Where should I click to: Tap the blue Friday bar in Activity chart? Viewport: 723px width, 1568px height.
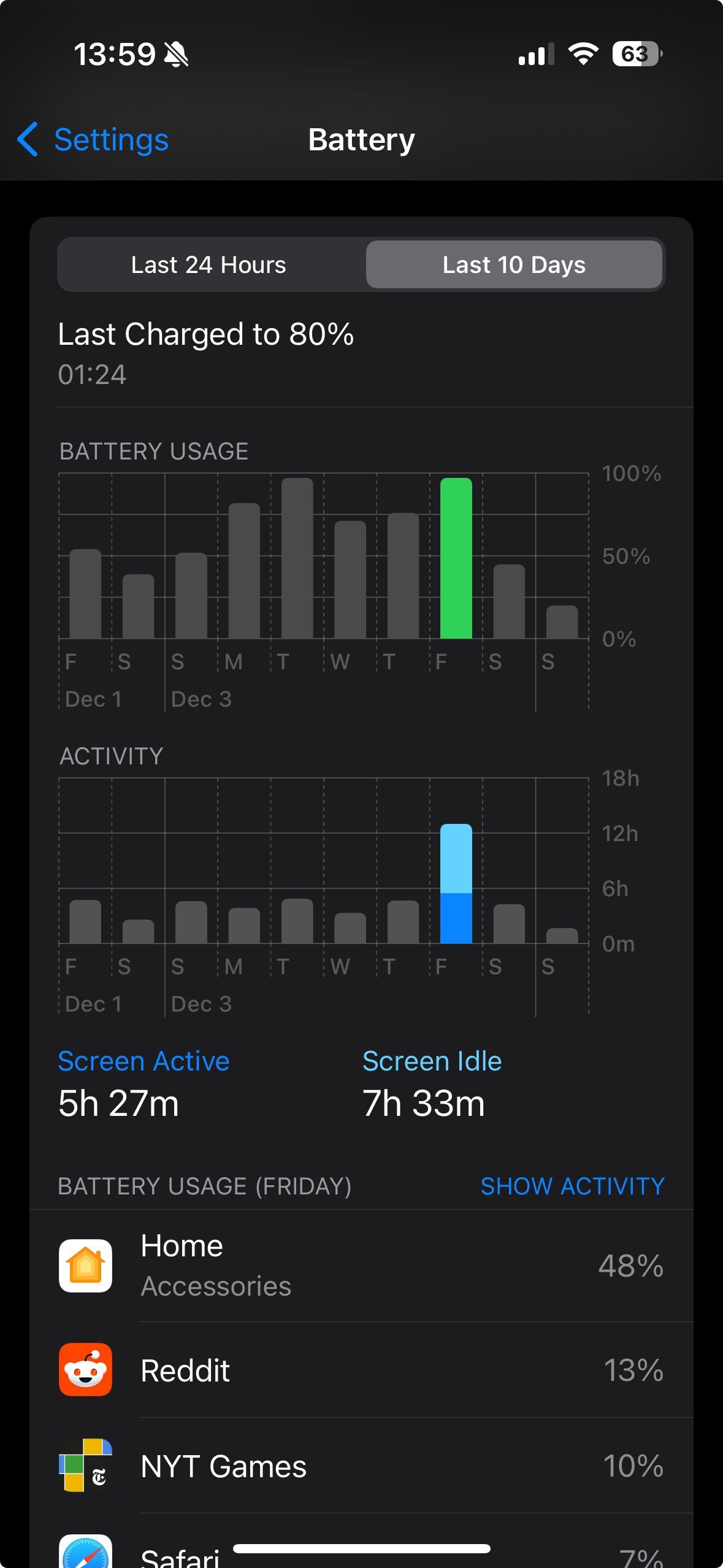(456, 883)
